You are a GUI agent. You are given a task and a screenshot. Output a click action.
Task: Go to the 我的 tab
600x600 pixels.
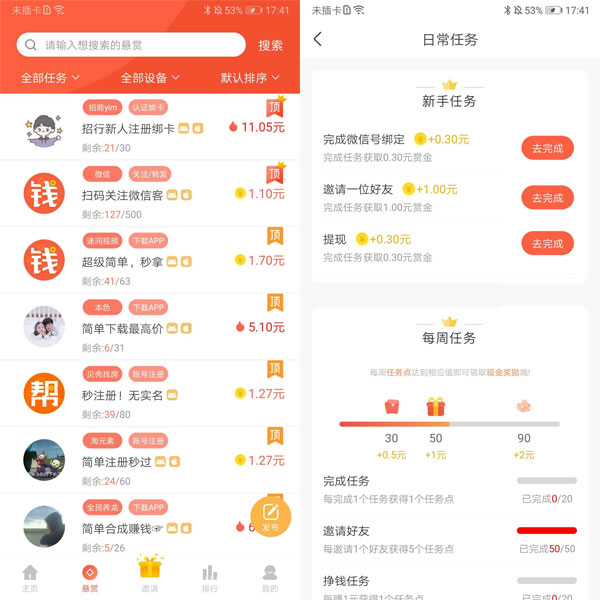(270, 577)
